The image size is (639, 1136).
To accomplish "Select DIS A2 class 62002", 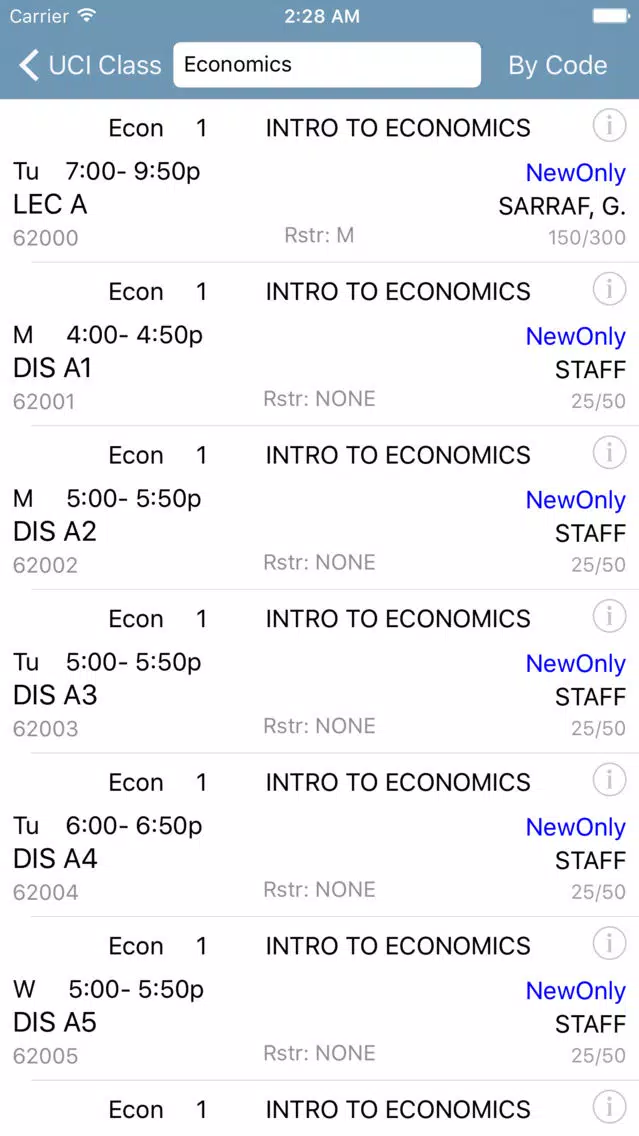I will 320,509.
